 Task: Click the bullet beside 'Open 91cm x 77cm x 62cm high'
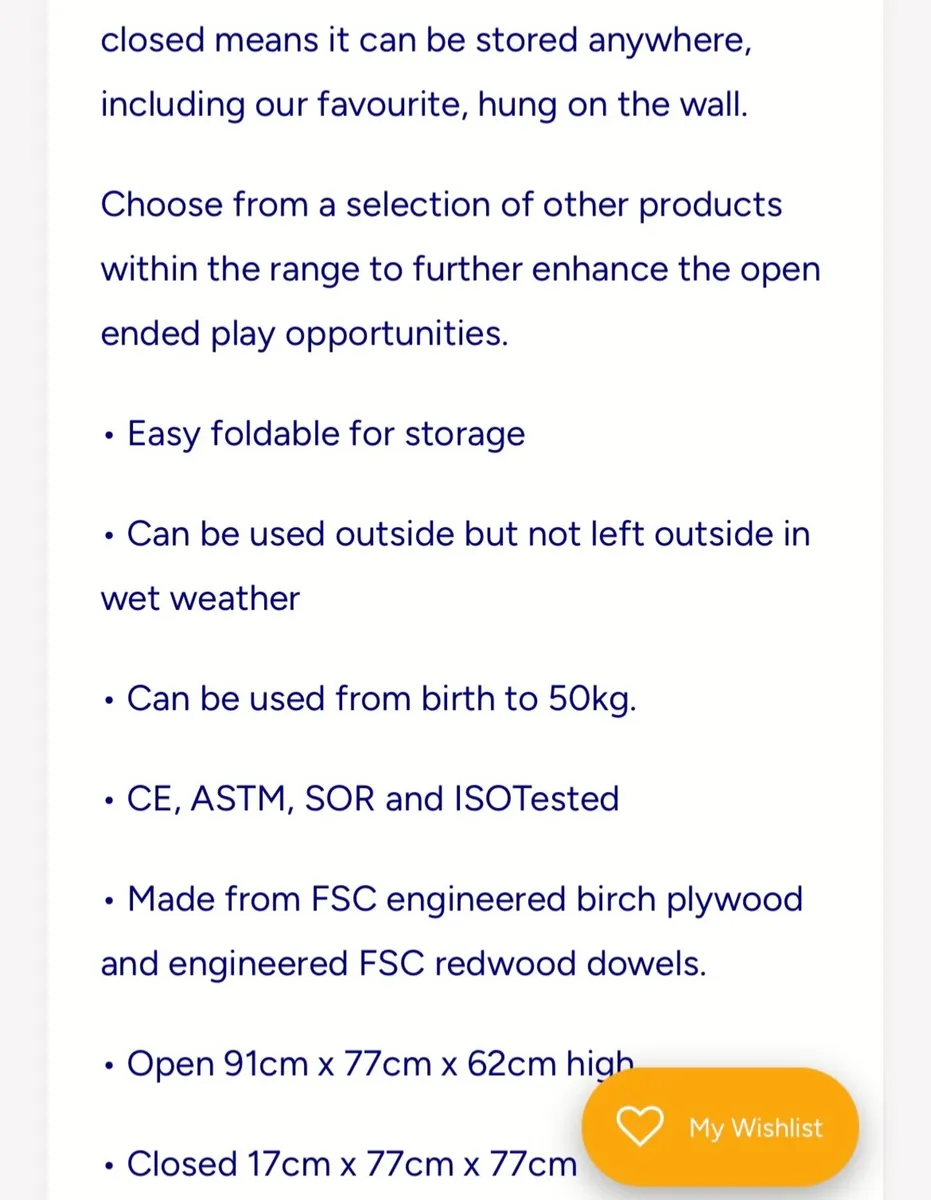click(109, 1065)
